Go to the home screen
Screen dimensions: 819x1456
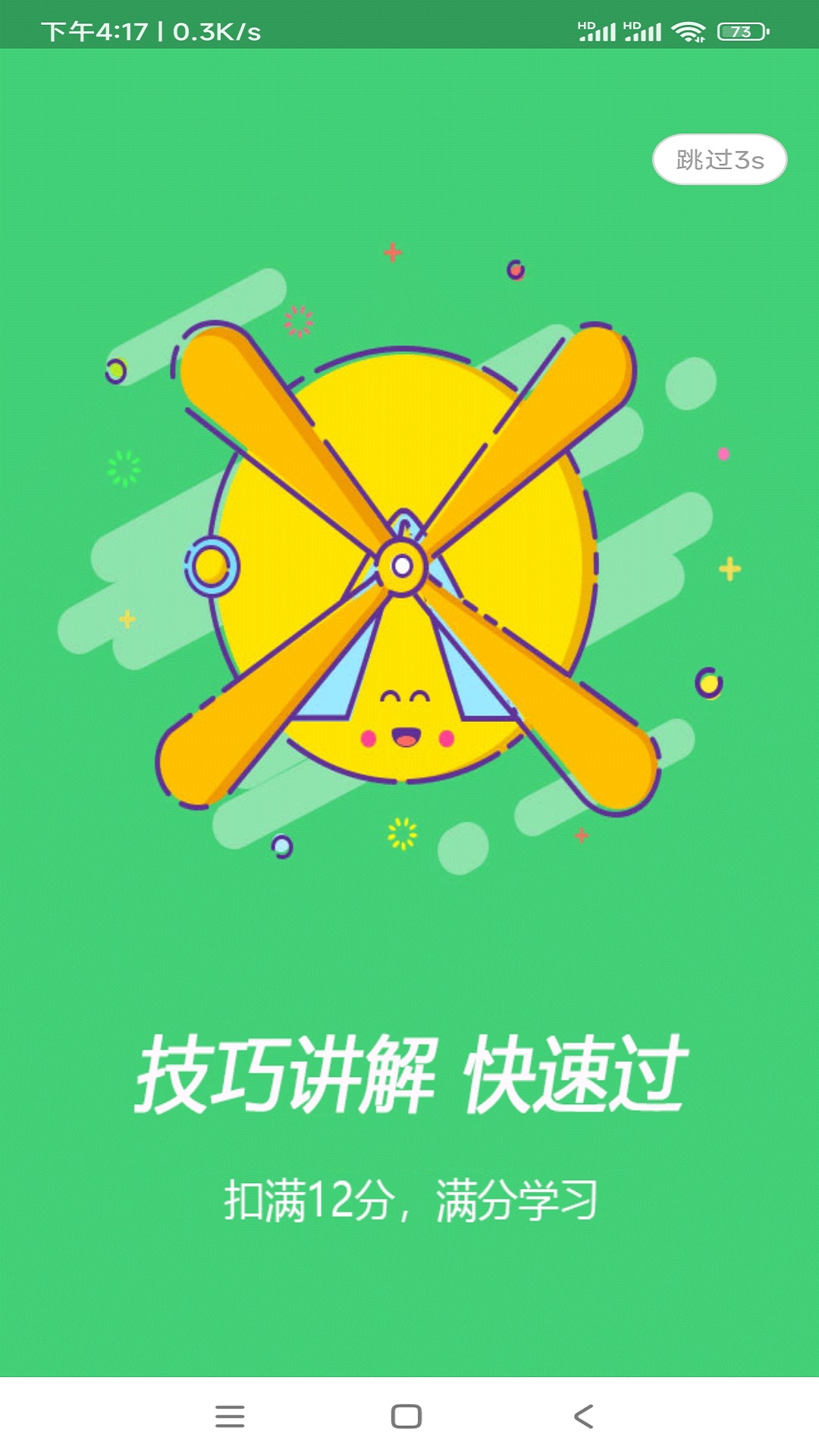click(x=406, y=1416)
